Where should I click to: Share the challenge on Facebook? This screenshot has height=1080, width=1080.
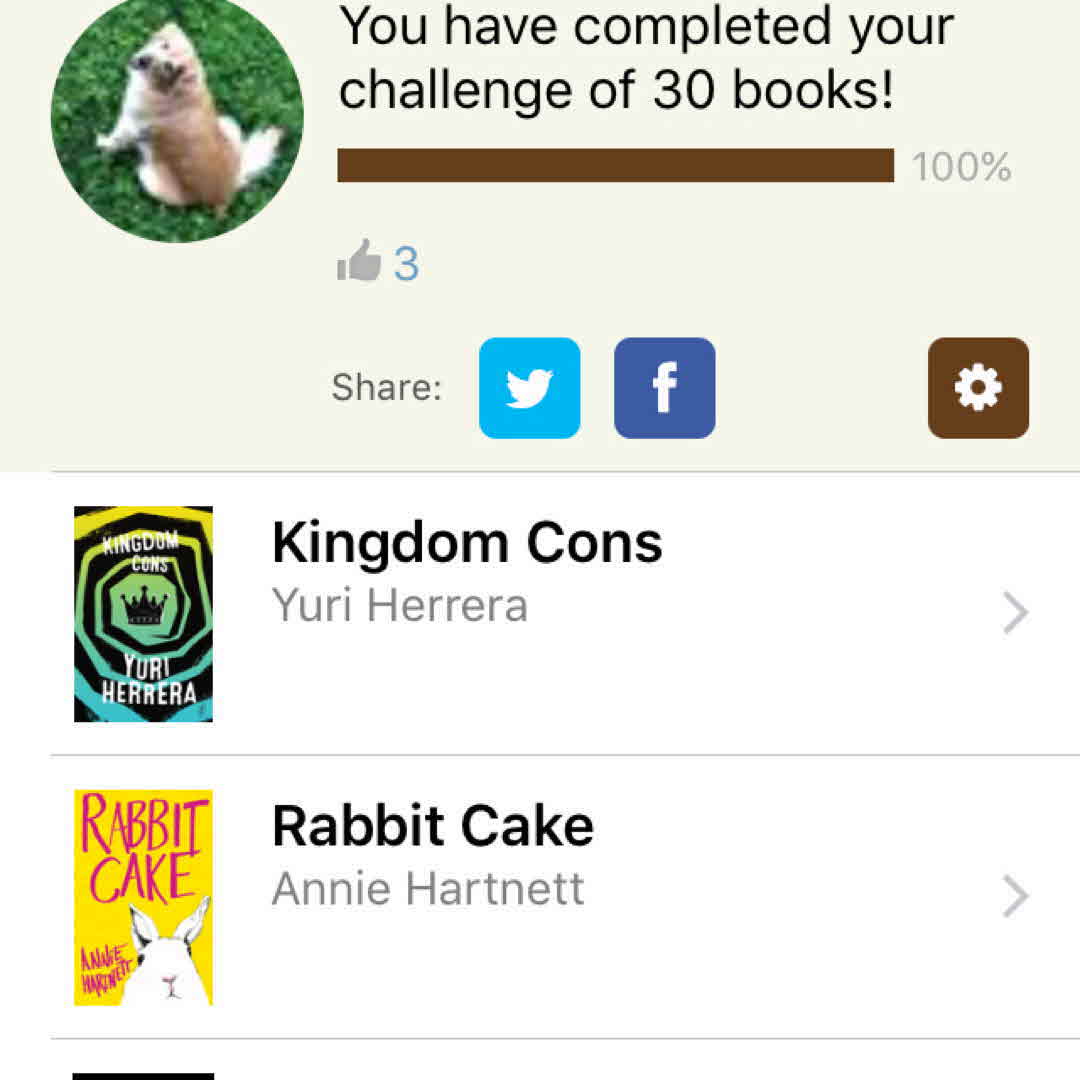tap(664, 388)
